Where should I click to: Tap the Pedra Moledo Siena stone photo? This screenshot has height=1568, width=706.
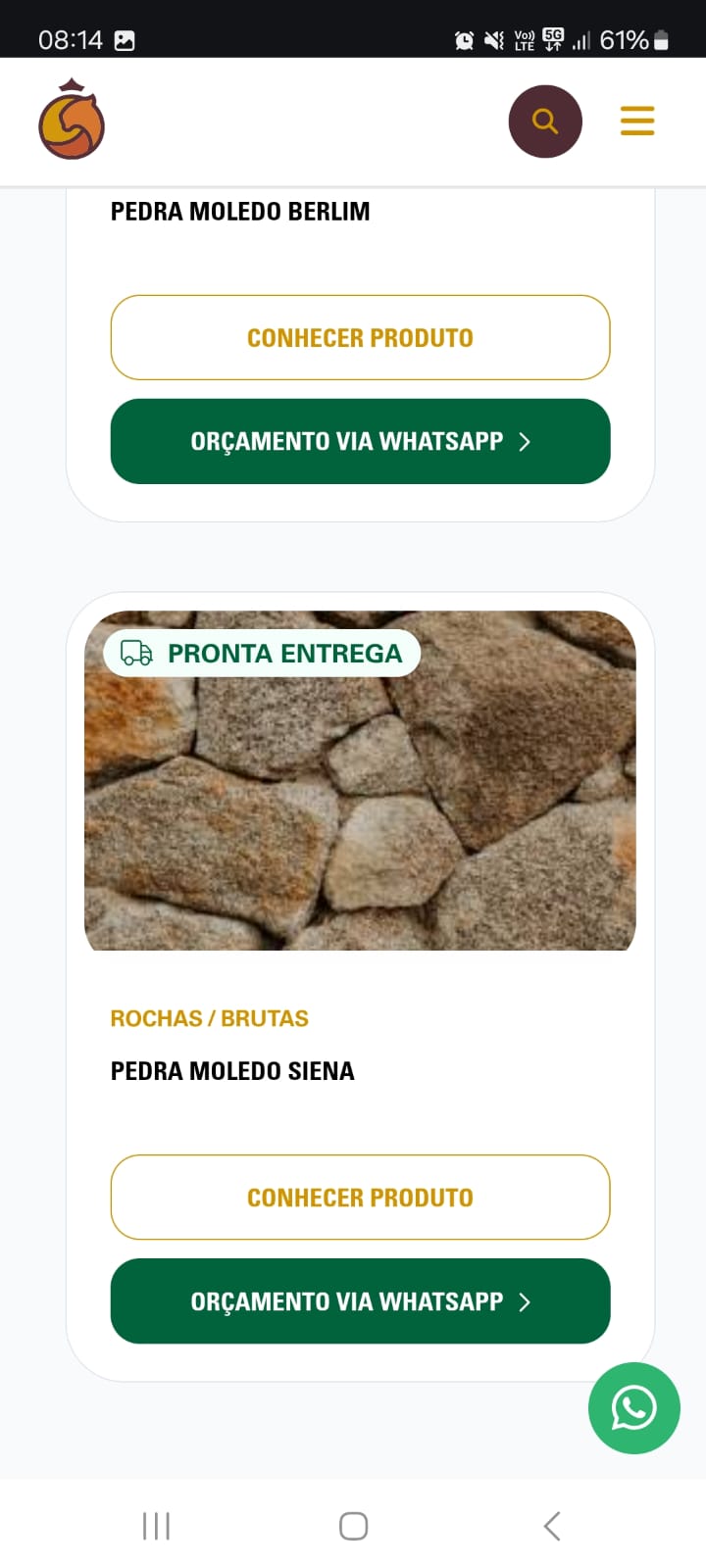pyautogui.click(x=360, y=833)
